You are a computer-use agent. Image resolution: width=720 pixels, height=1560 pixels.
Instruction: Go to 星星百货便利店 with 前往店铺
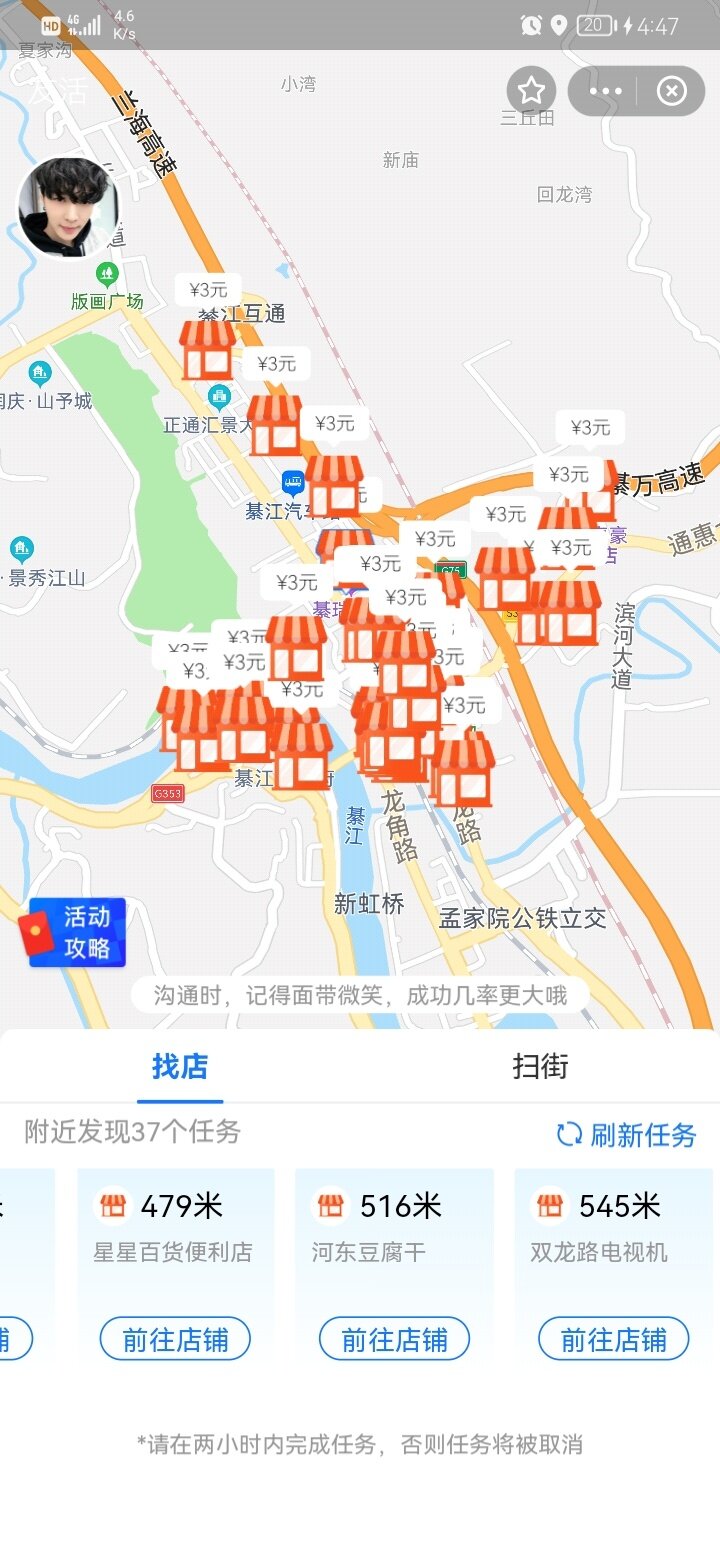tap(175, 1339)
